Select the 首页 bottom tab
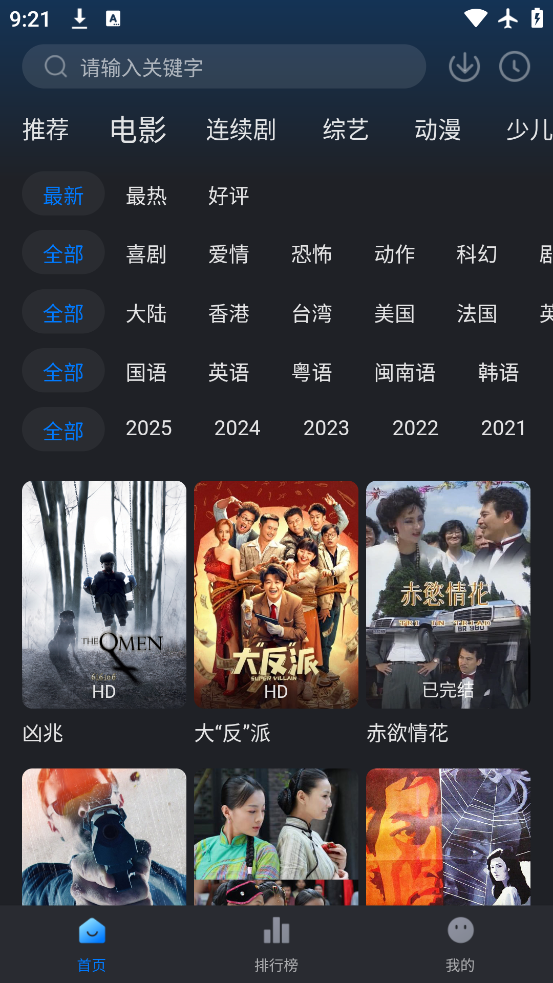The width and height of the screenshot is (553, 983). click(x=92, y=944)
